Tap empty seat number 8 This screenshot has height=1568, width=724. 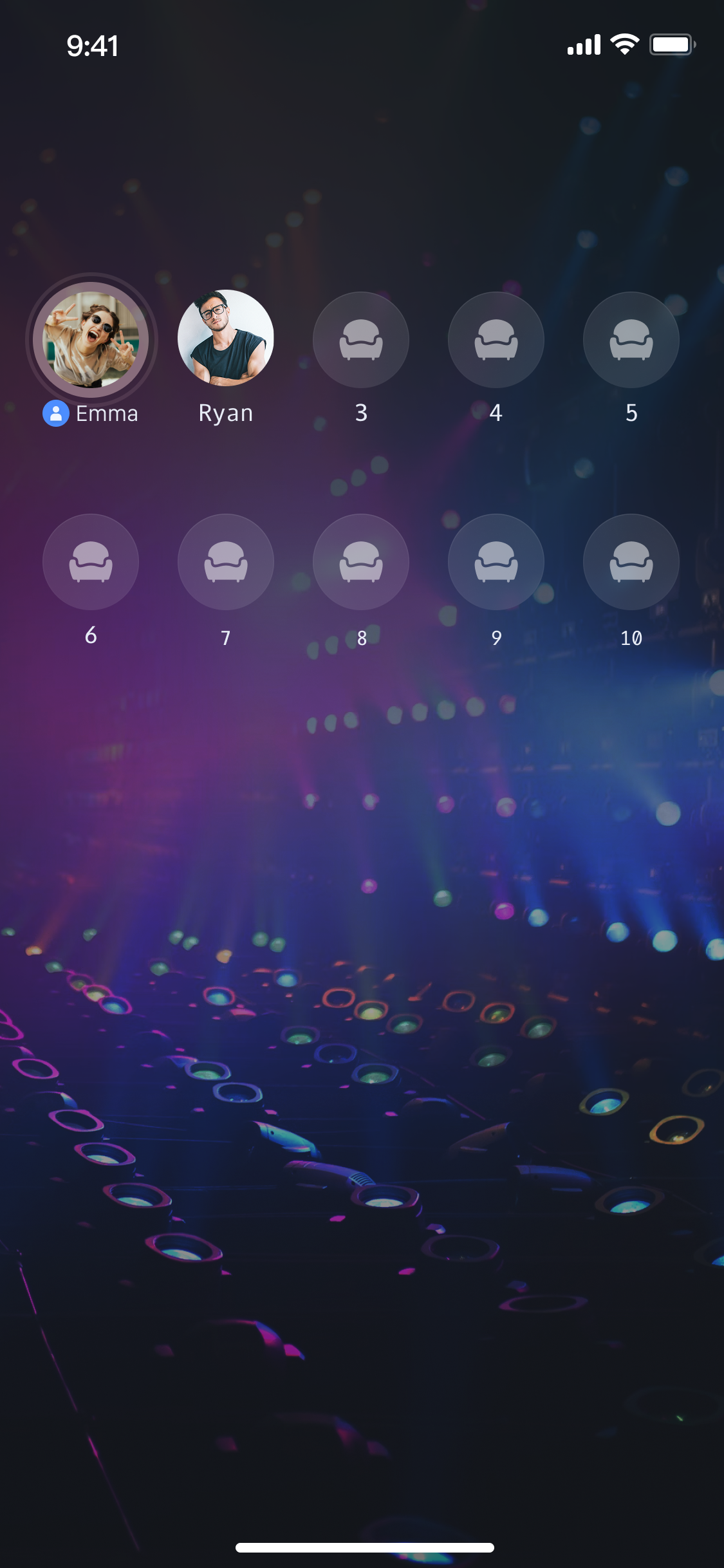361,562
